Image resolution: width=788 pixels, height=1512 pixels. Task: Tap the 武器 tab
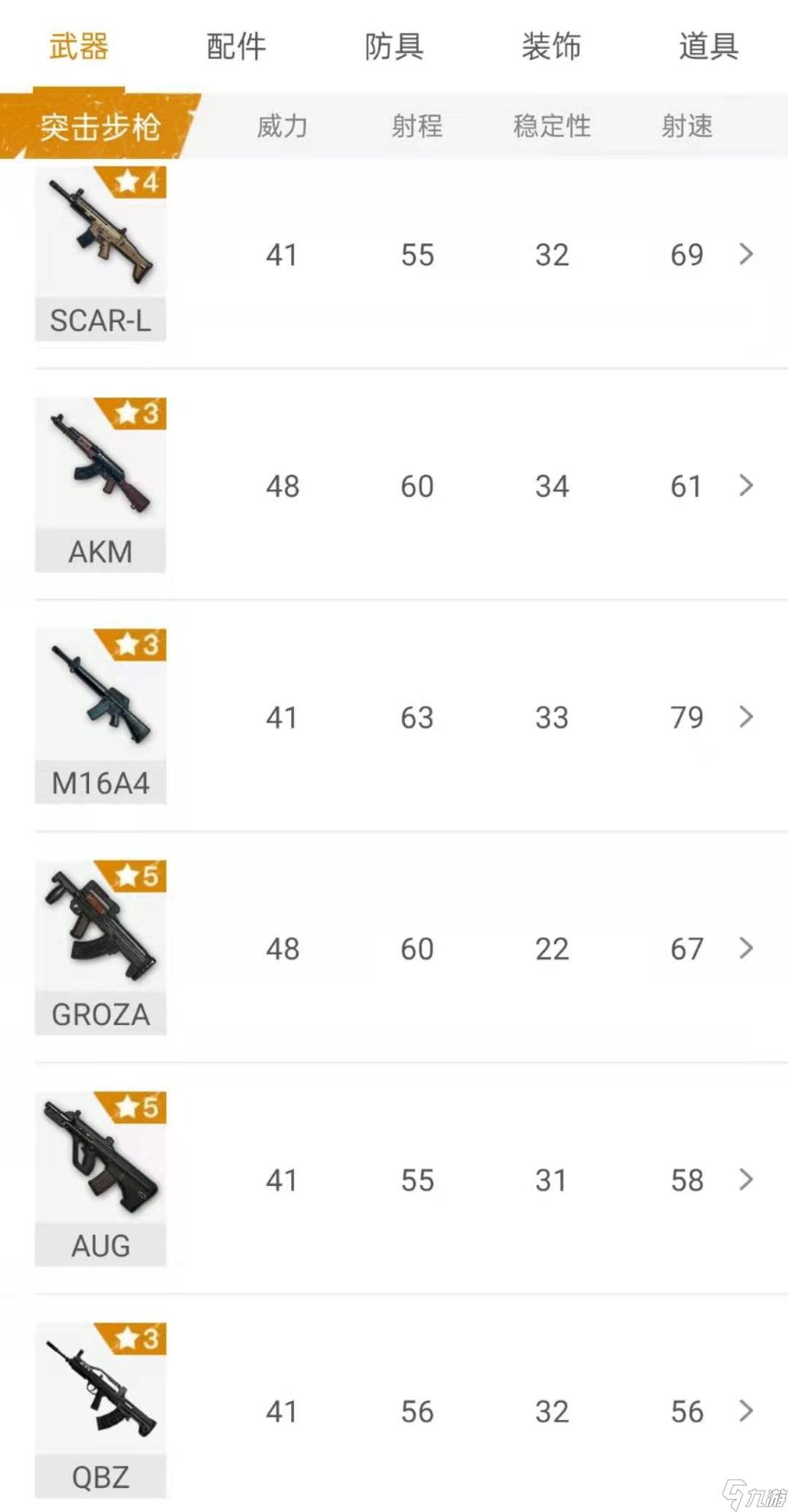click(79, 47)
